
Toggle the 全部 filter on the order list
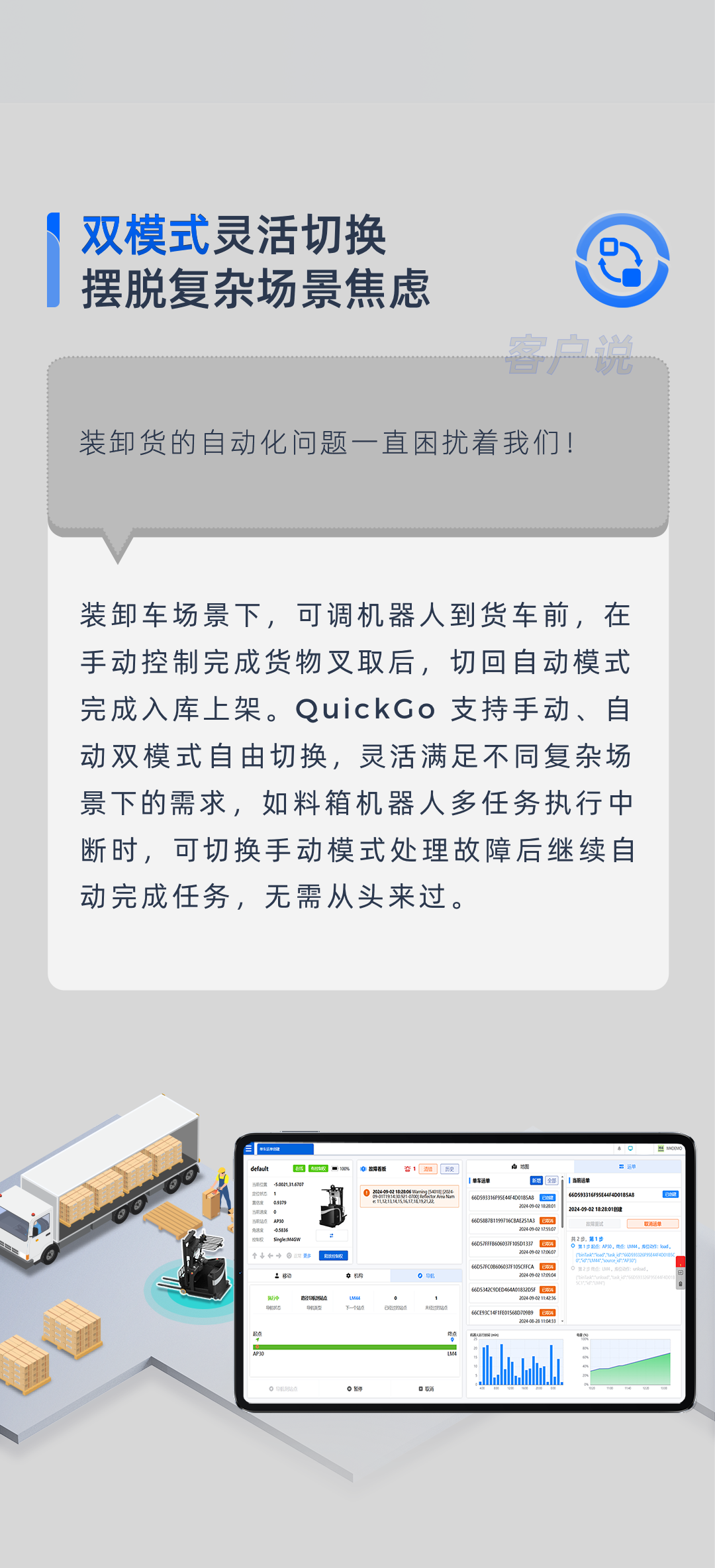551,1181
